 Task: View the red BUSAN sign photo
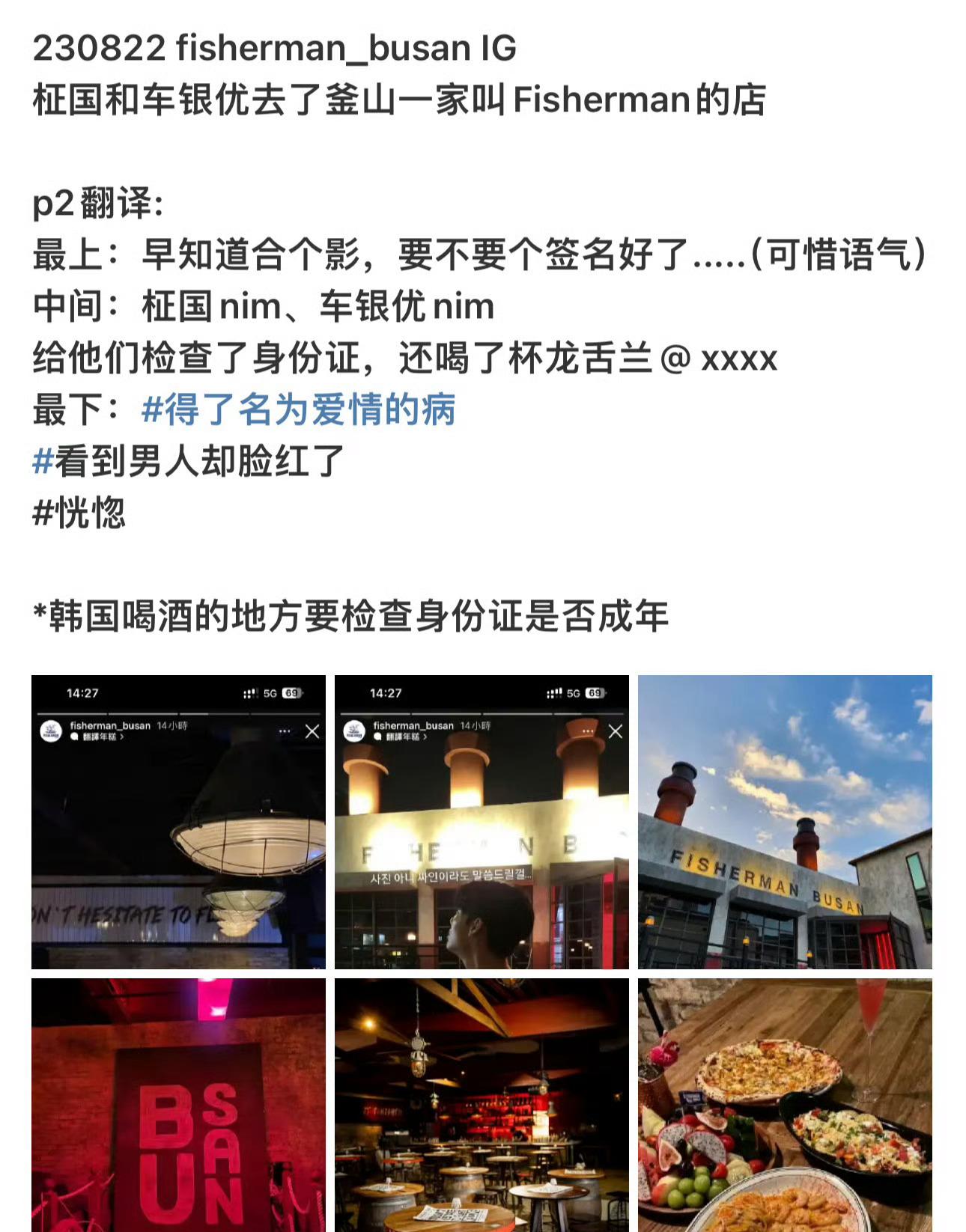178,1105
